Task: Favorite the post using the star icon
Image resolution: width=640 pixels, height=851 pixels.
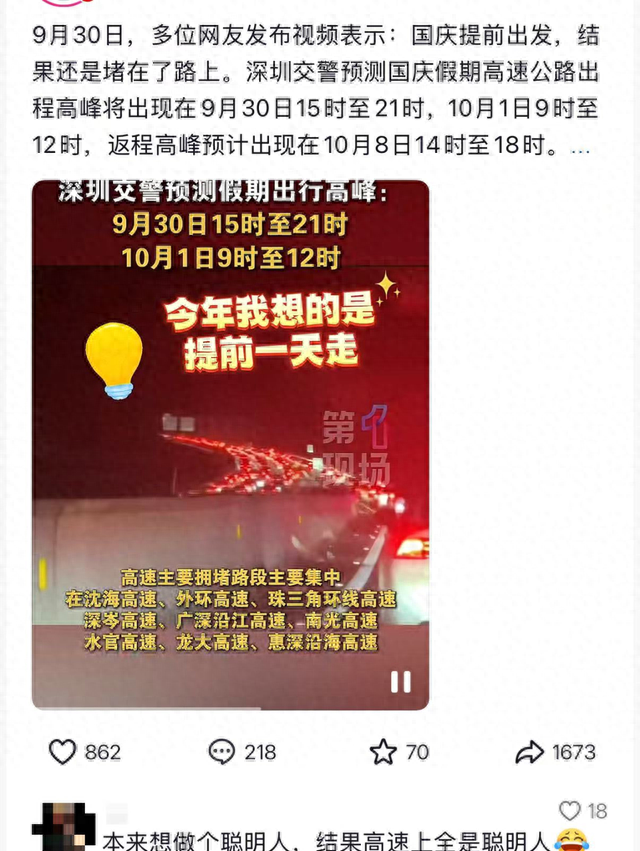Action: click(x=383, y=752)
